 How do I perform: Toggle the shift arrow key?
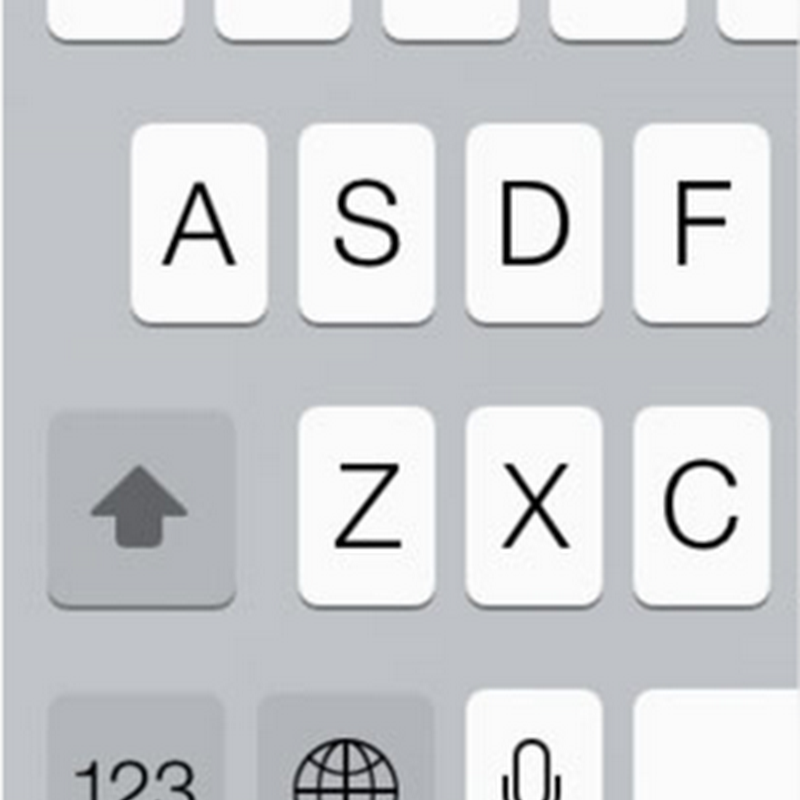click(x=141, y=508)
